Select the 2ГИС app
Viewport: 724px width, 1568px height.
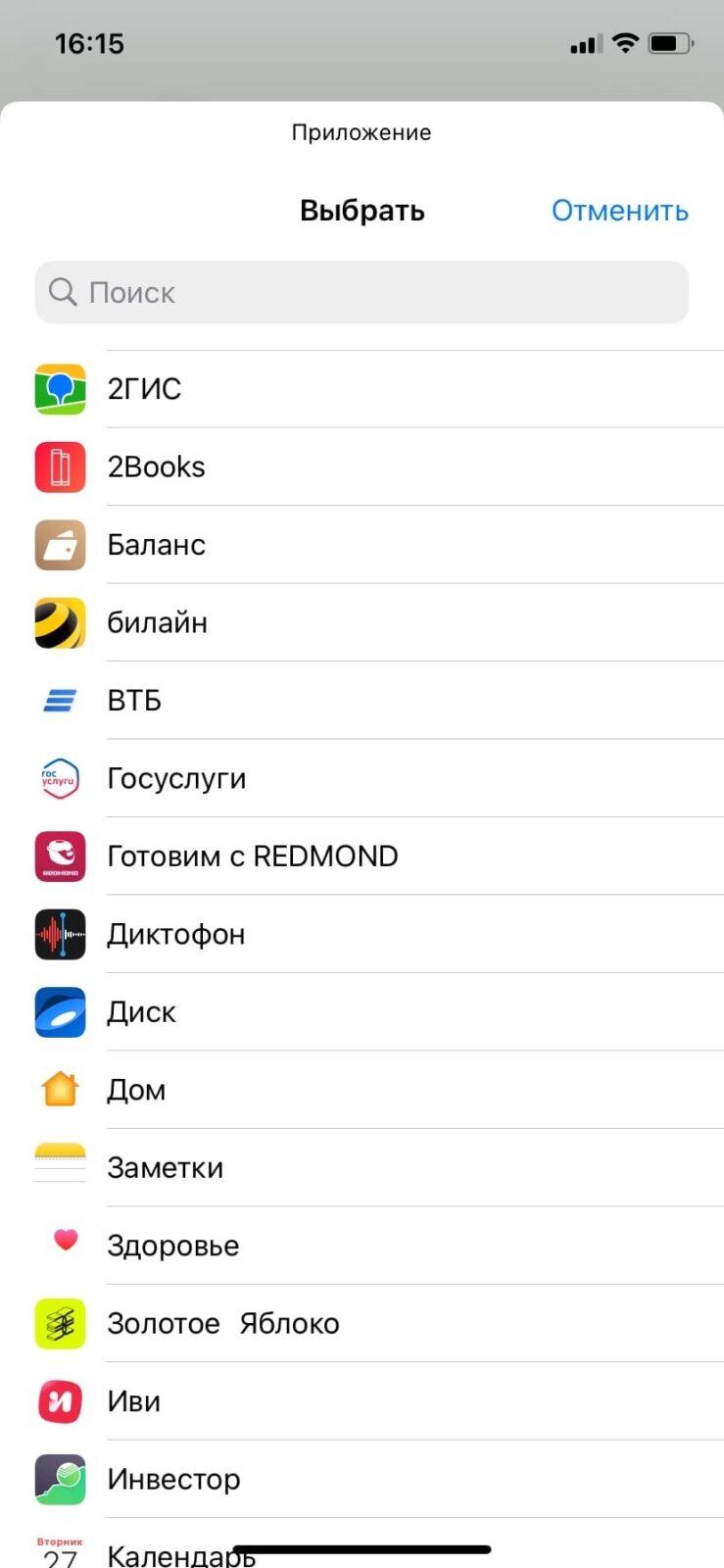coord(362,389)
